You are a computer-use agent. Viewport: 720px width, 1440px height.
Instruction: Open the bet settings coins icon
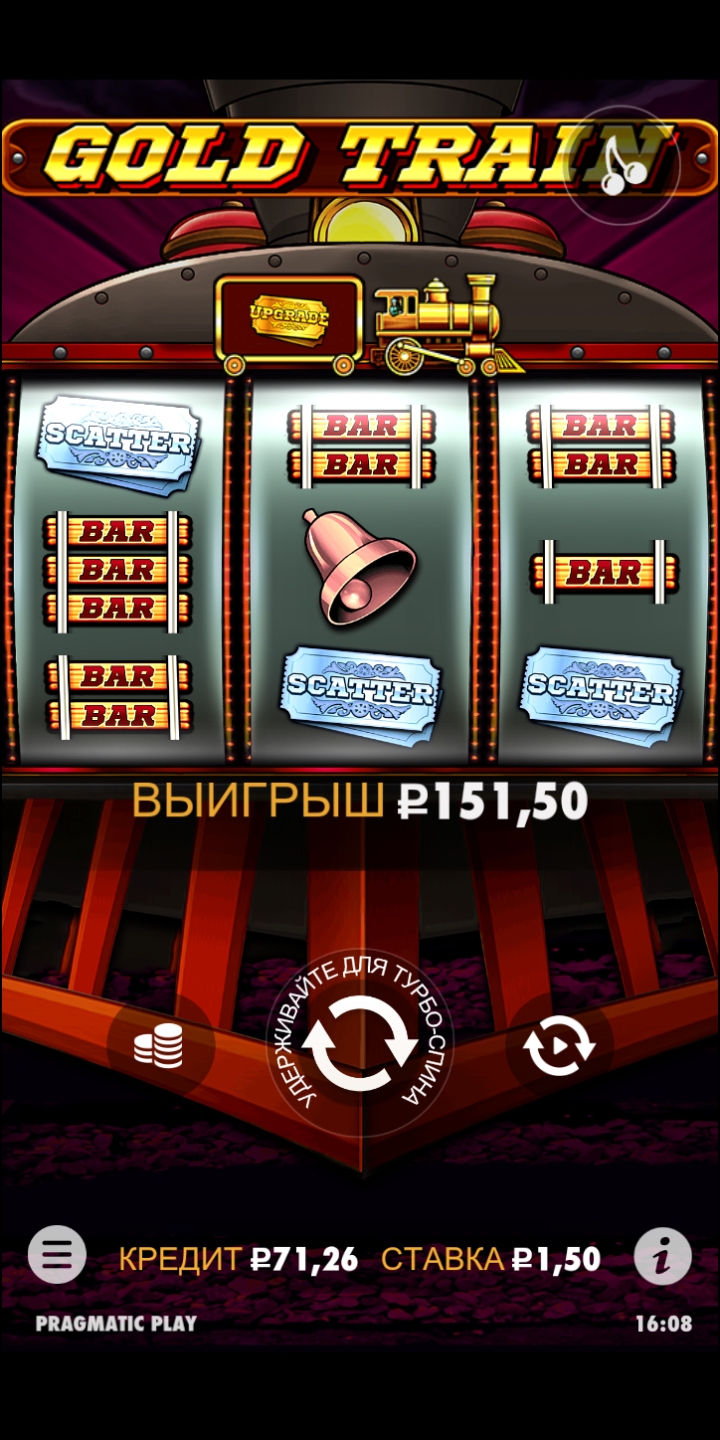click(x=160, y=1047)
